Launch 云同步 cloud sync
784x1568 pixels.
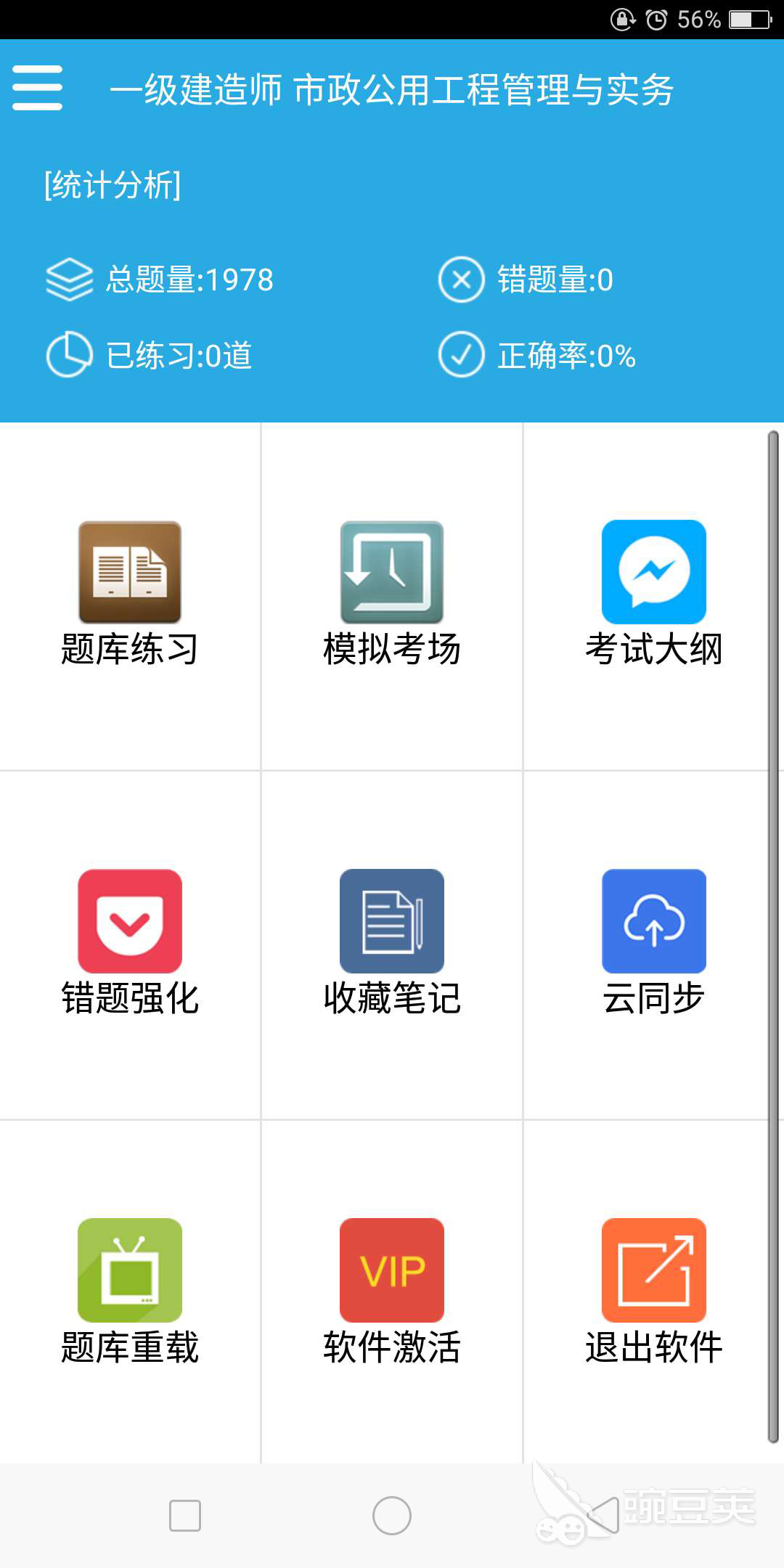654,943
